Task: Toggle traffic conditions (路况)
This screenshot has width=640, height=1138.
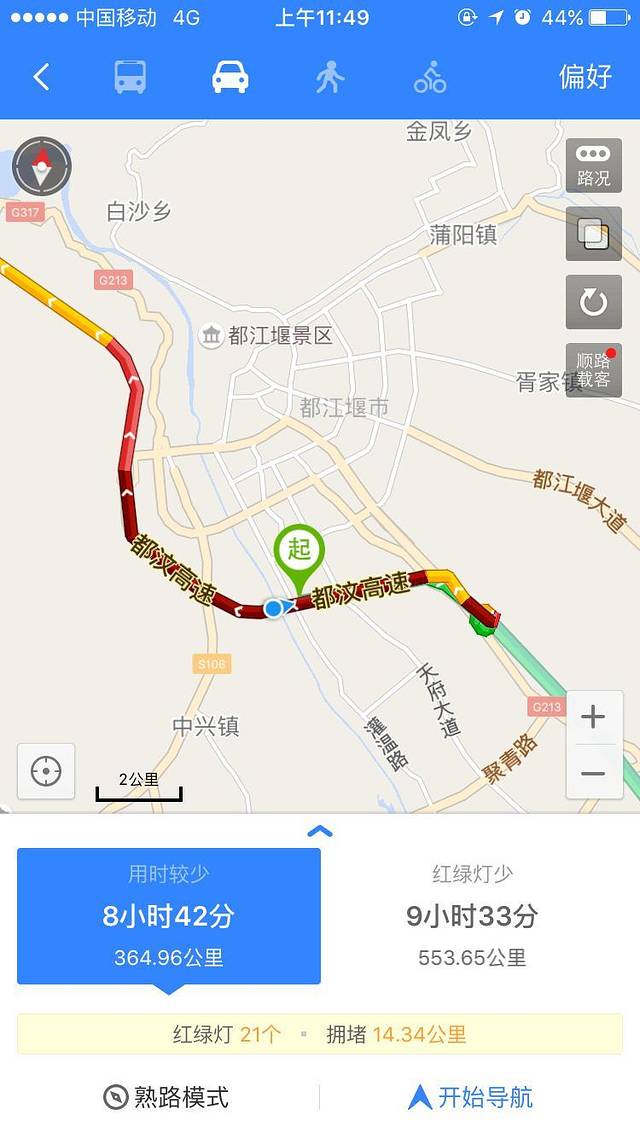Action: 593,166
